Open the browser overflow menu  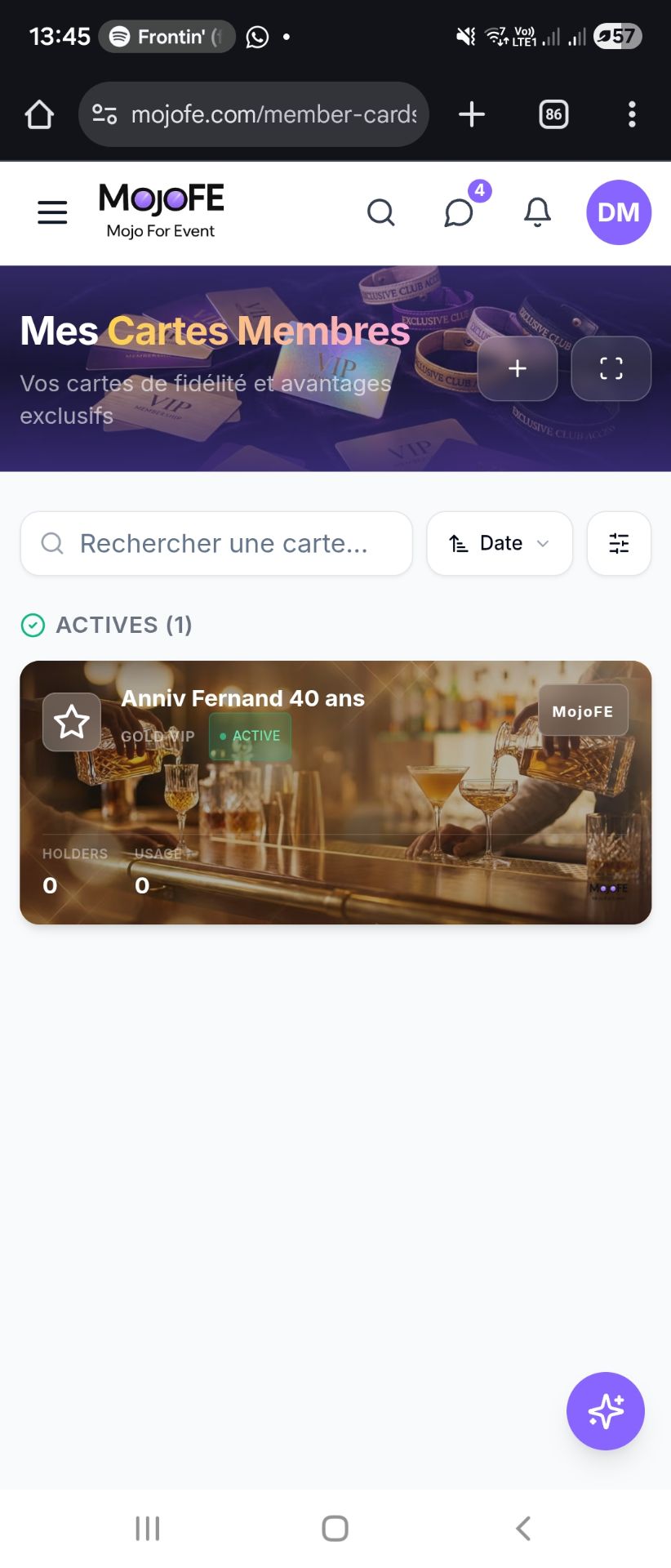pyautogui.click(x=632, y=114)
